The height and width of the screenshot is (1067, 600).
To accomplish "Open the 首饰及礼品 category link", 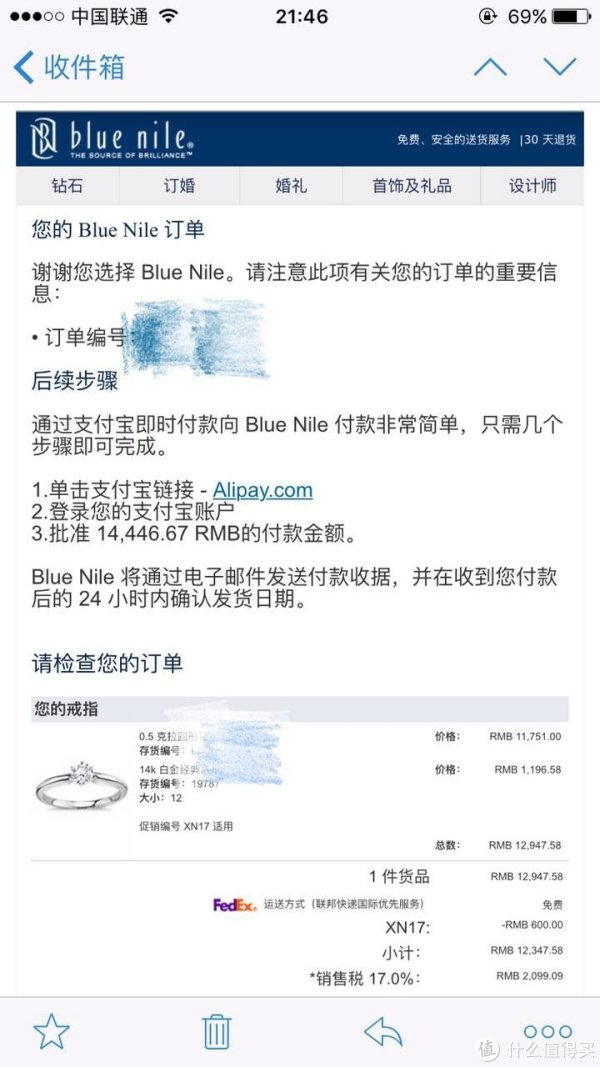I will point(412,186).
